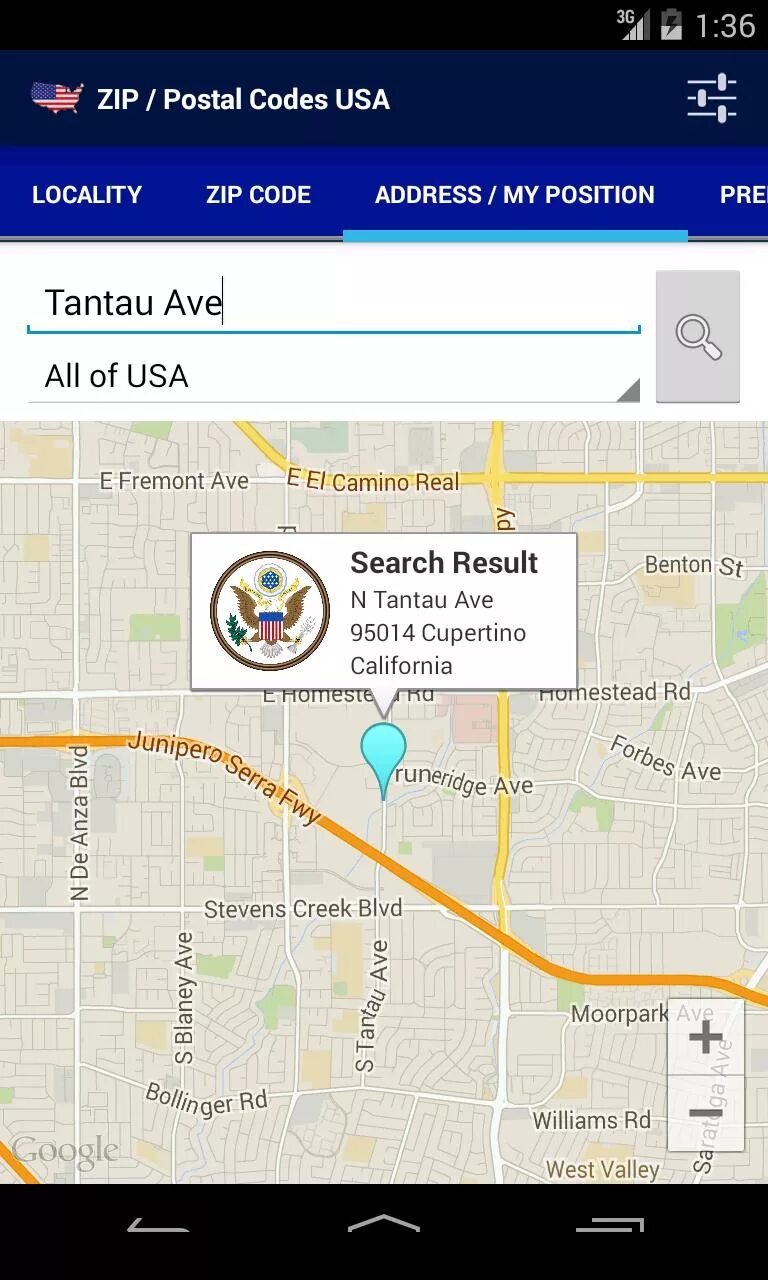This screenshot has height=1280, width=768.
Task: Go to the home screen
Action: (x=384, y=1224)
